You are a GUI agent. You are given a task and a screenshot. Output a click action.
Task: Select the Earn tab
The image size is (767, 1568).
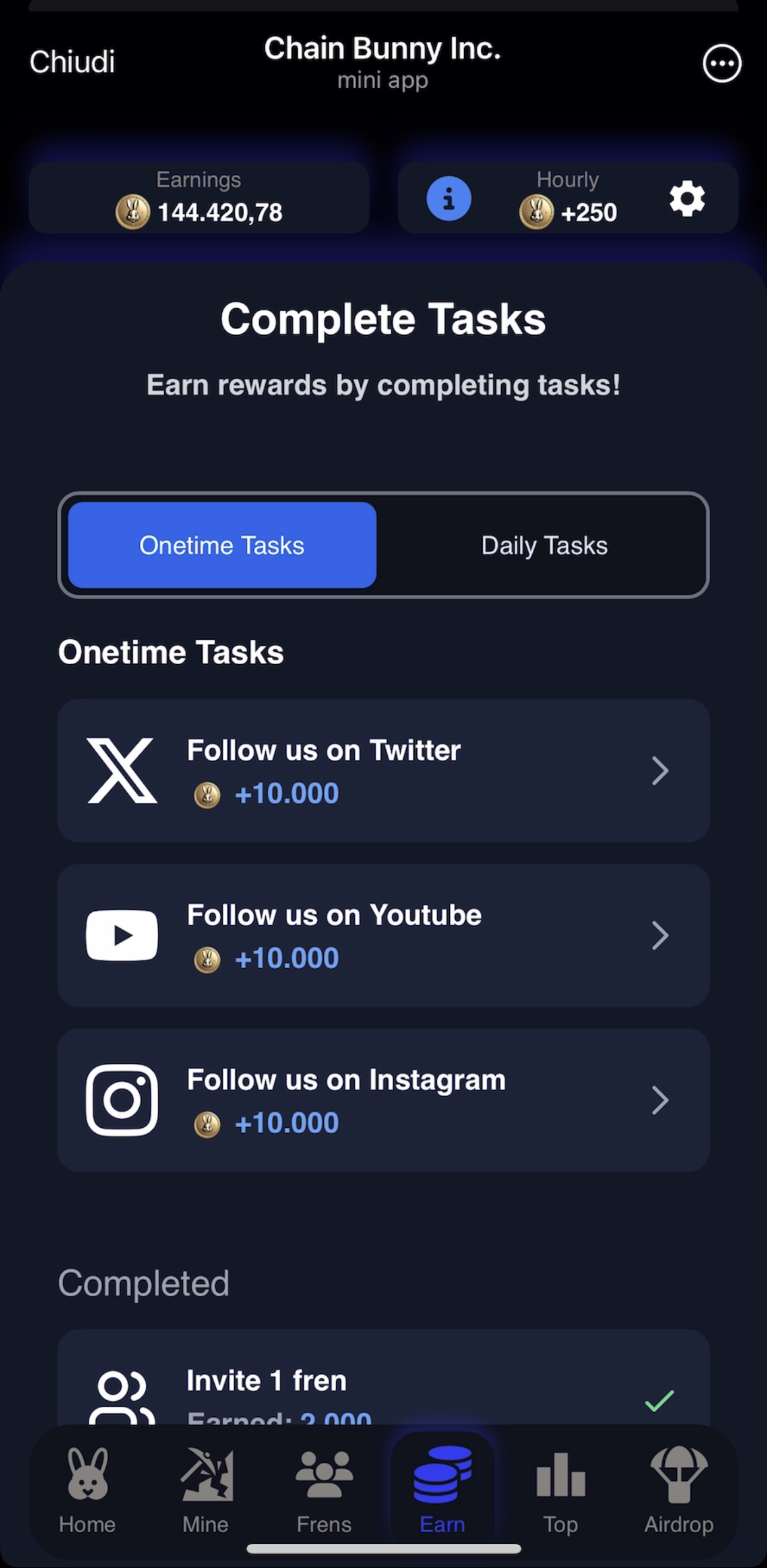pos(443,1490)
